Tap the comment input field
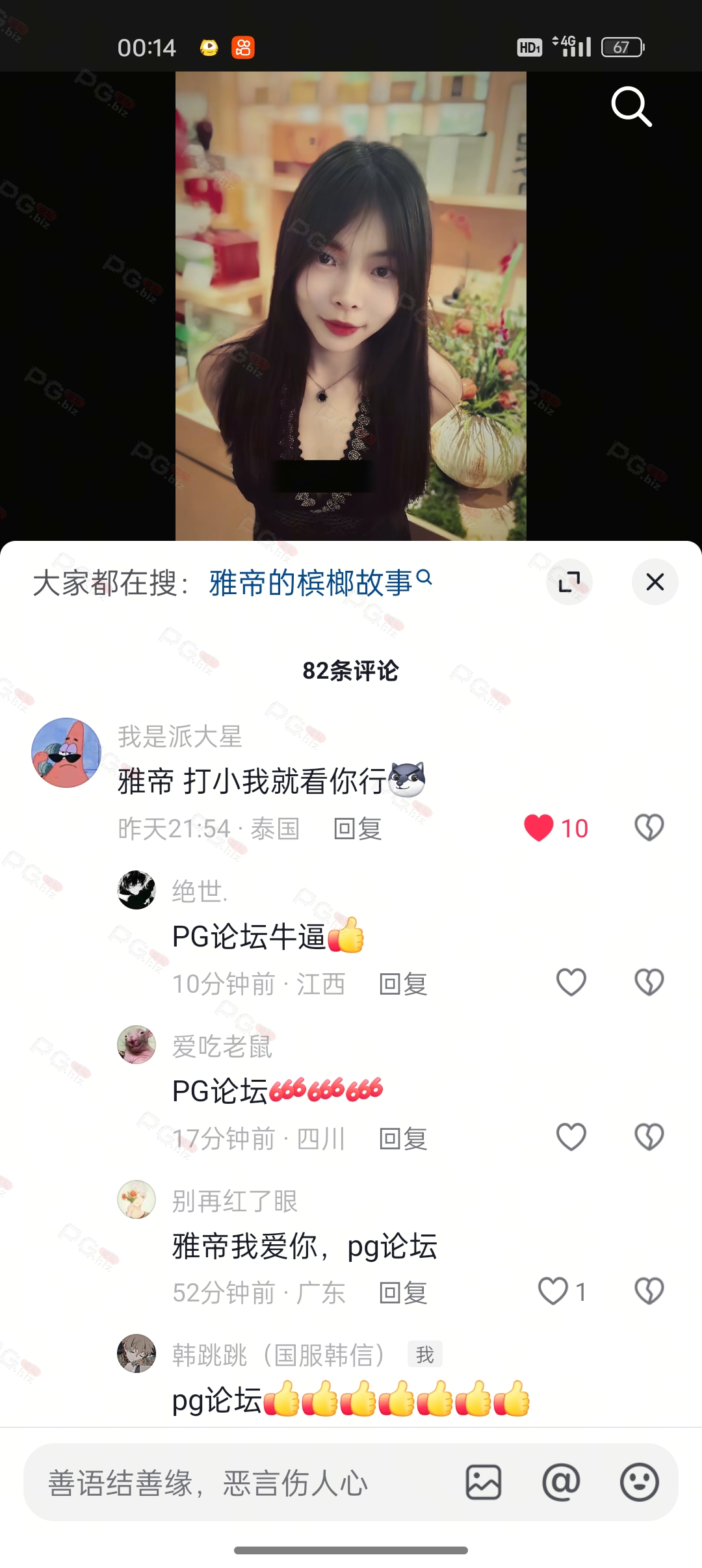This screenshot has height=1568, width=702. (247, 1483)
